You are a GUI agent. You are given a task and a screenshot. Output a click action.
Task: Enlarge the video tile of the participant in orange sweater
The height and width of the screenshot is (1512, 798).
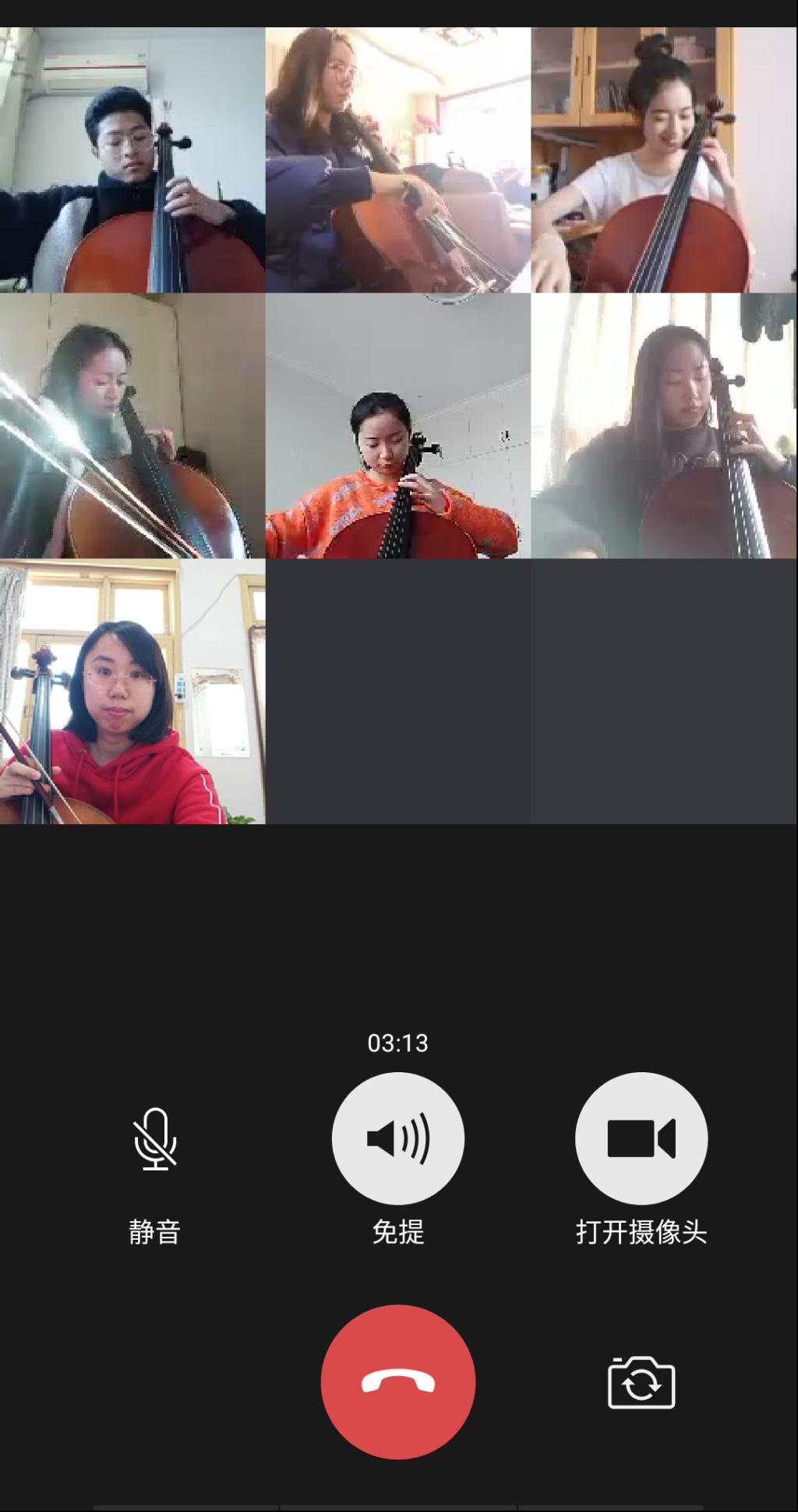click(398, 426)
